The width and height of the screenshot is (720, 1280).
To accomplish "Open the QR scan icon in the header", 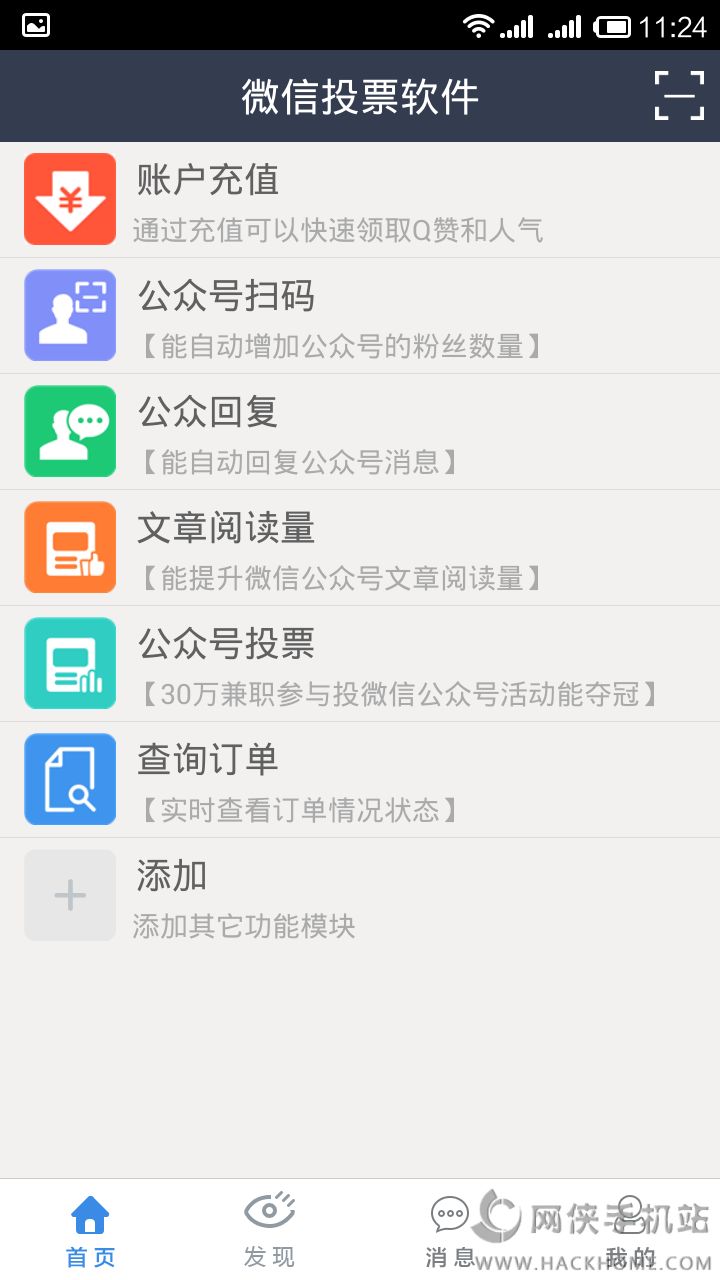I will [679, 96].
